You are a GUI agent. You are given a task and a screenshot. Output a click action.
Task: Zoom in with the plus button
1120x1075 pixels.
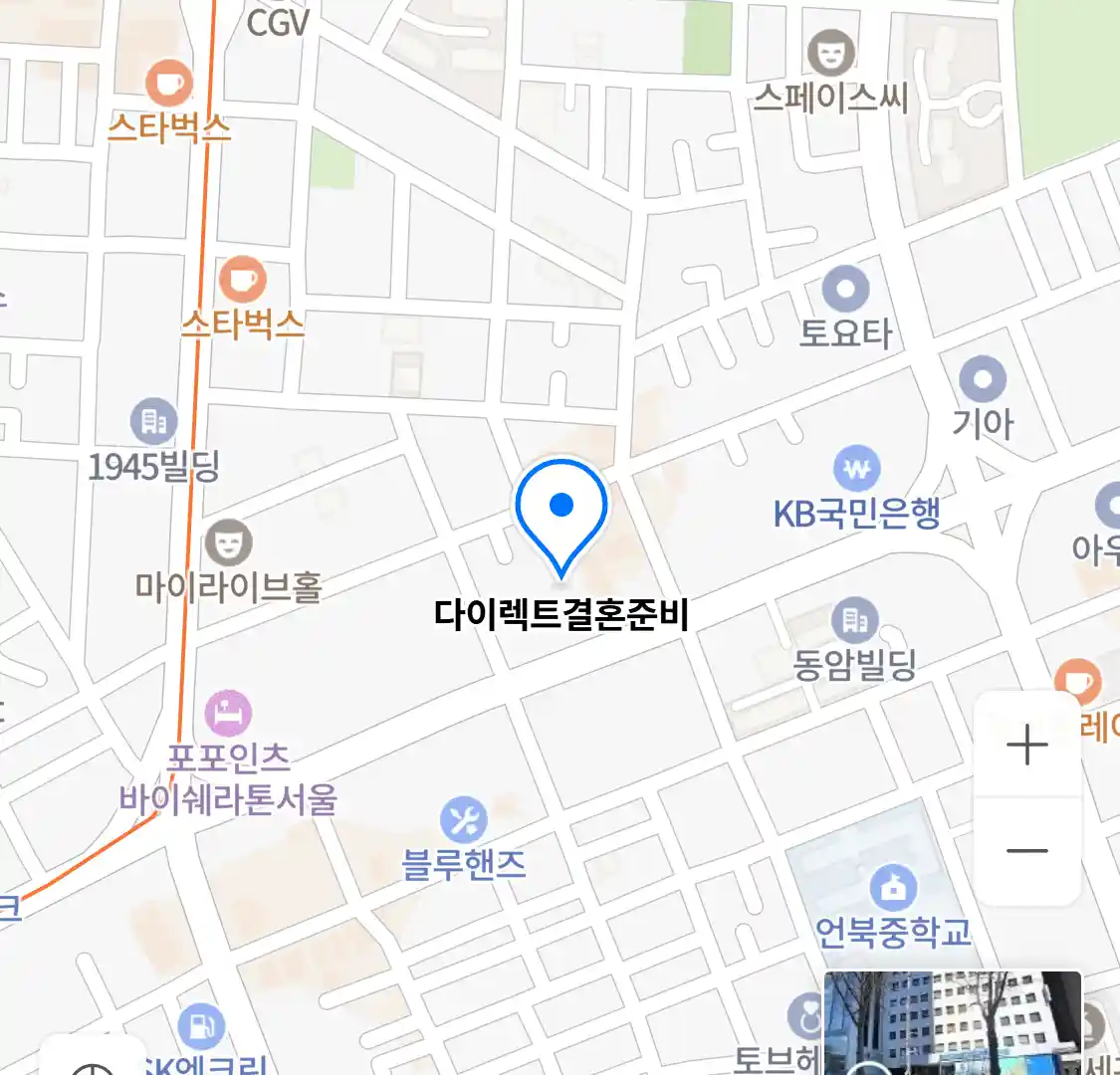(x=1026, y=746)
